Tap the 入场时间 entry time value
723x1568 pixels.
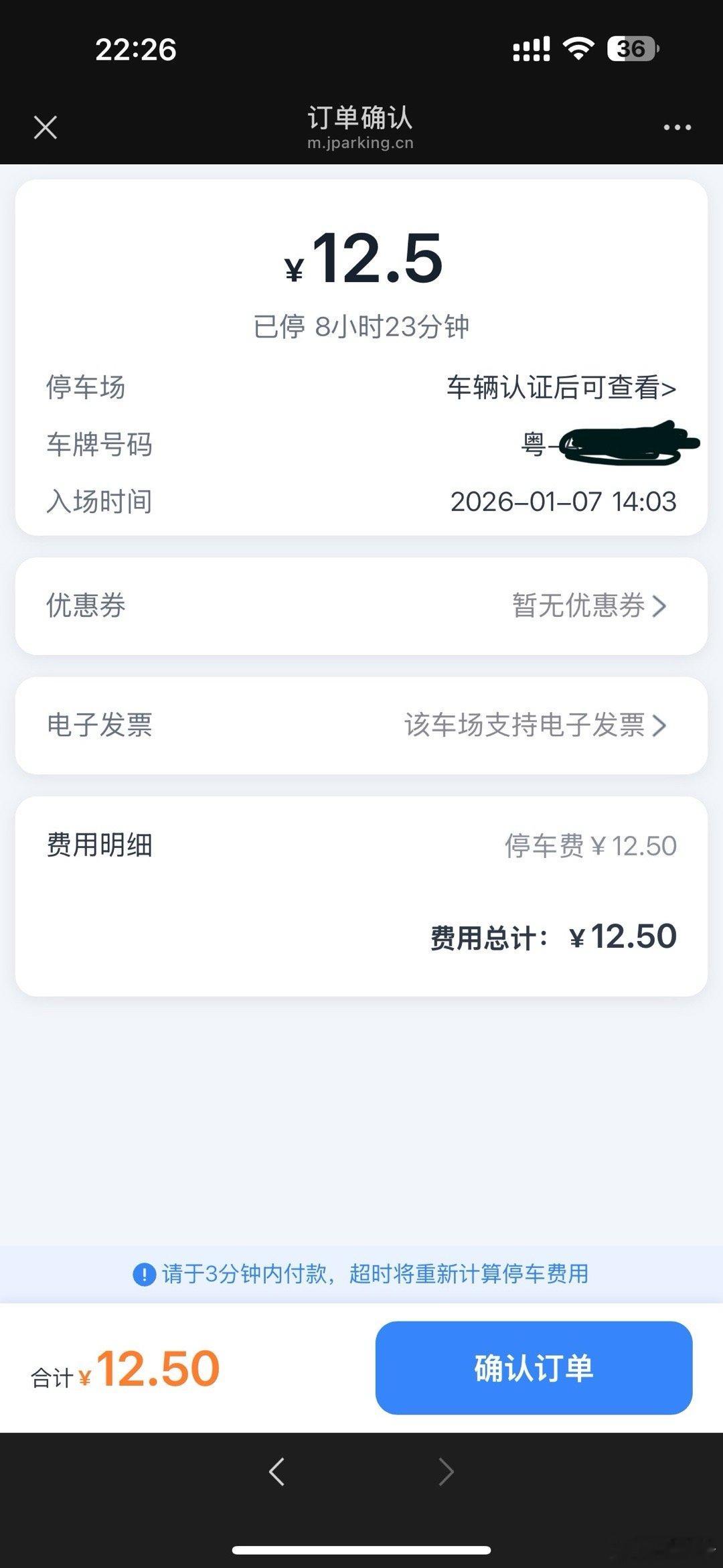tap(564, 501)
